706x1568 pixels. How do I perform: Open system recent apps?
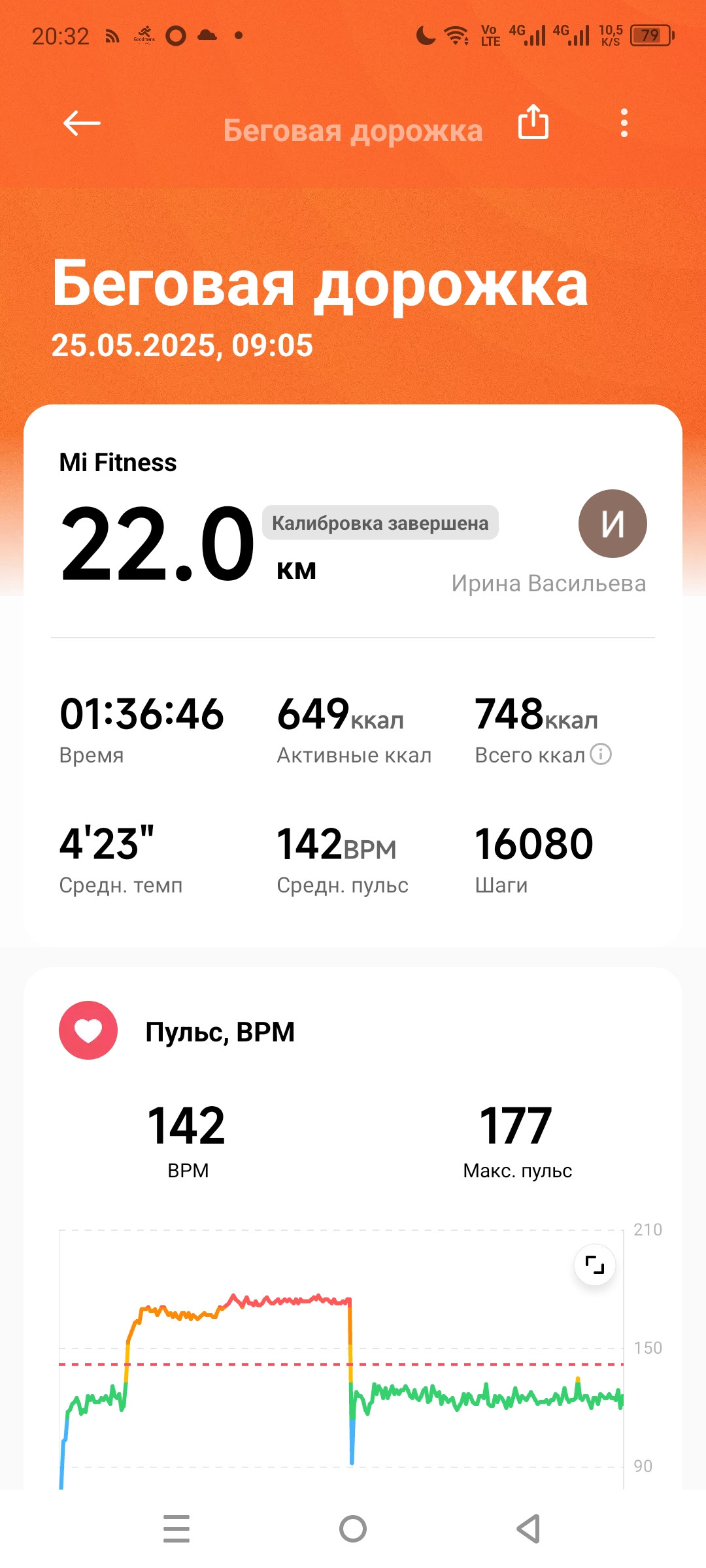pyautogui.click(x=176, y=1529)
